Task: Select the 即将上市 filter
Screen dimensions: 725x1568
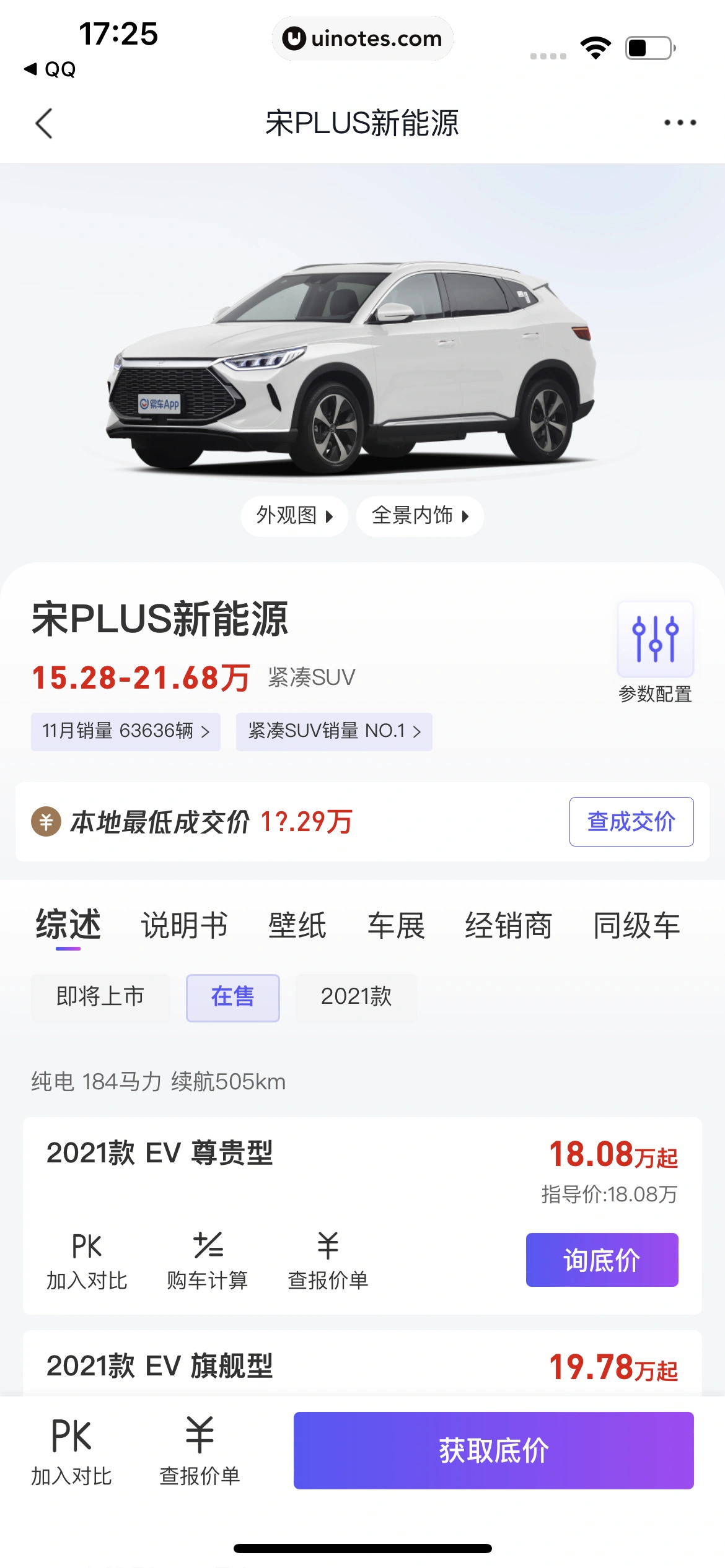Action: (x=100, y=997)
